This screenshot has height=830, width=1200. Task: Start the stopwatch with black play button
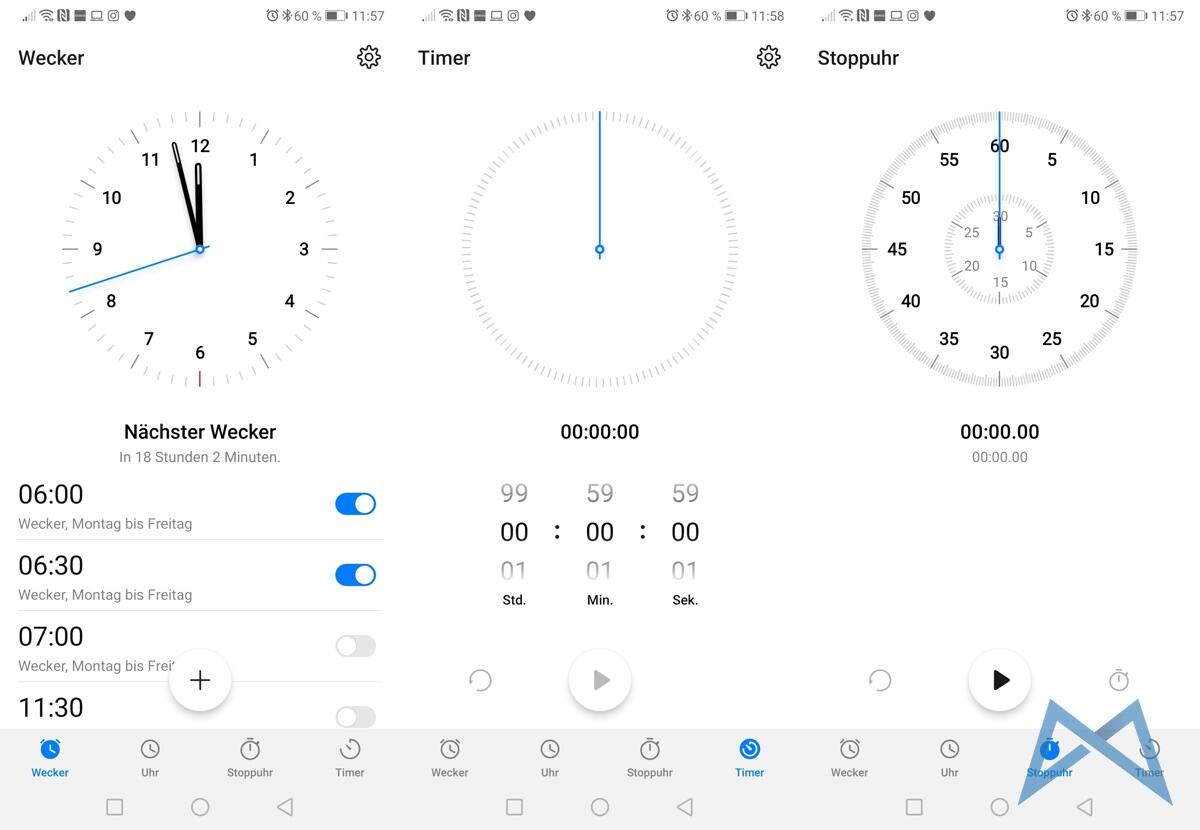(1000, 680)
